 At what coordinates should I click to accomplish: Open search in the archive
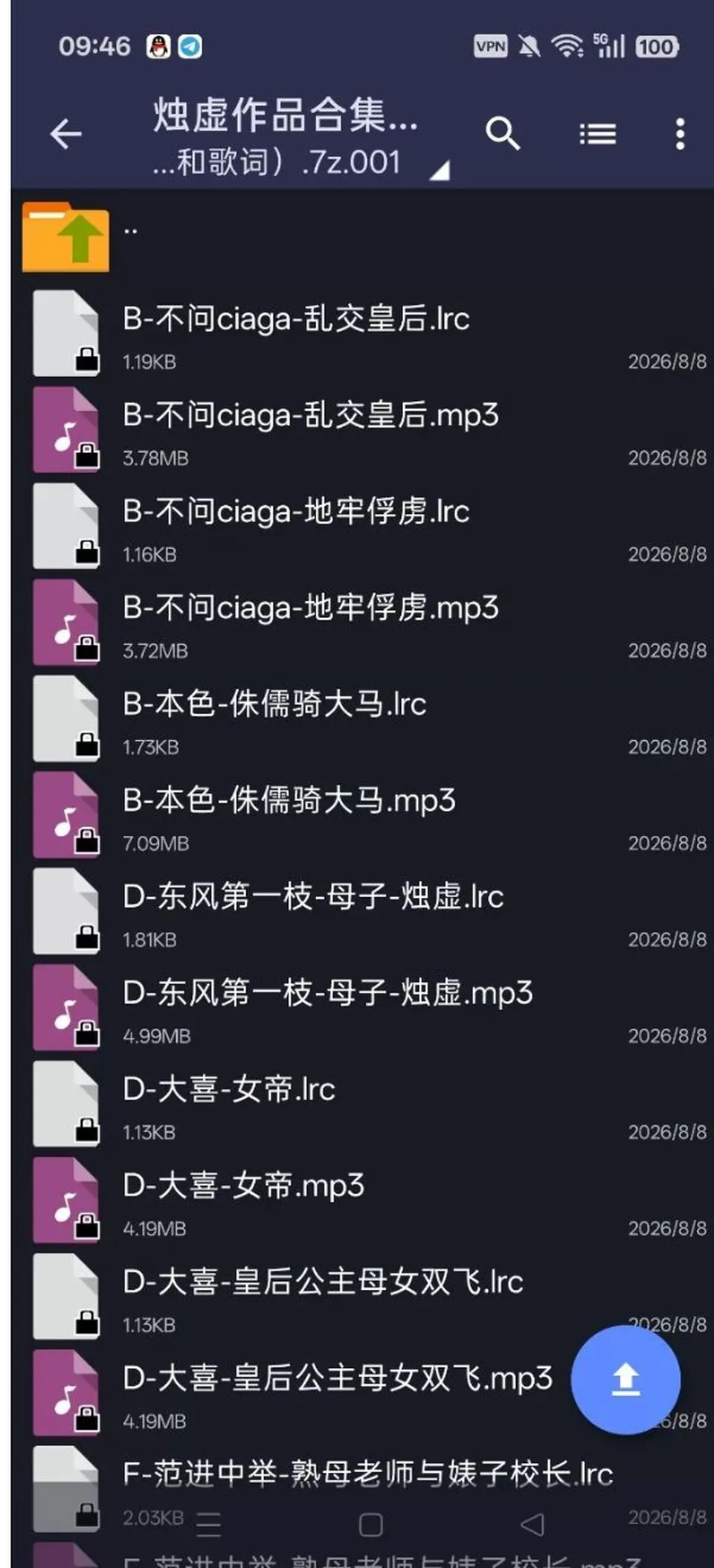(503, 135)
